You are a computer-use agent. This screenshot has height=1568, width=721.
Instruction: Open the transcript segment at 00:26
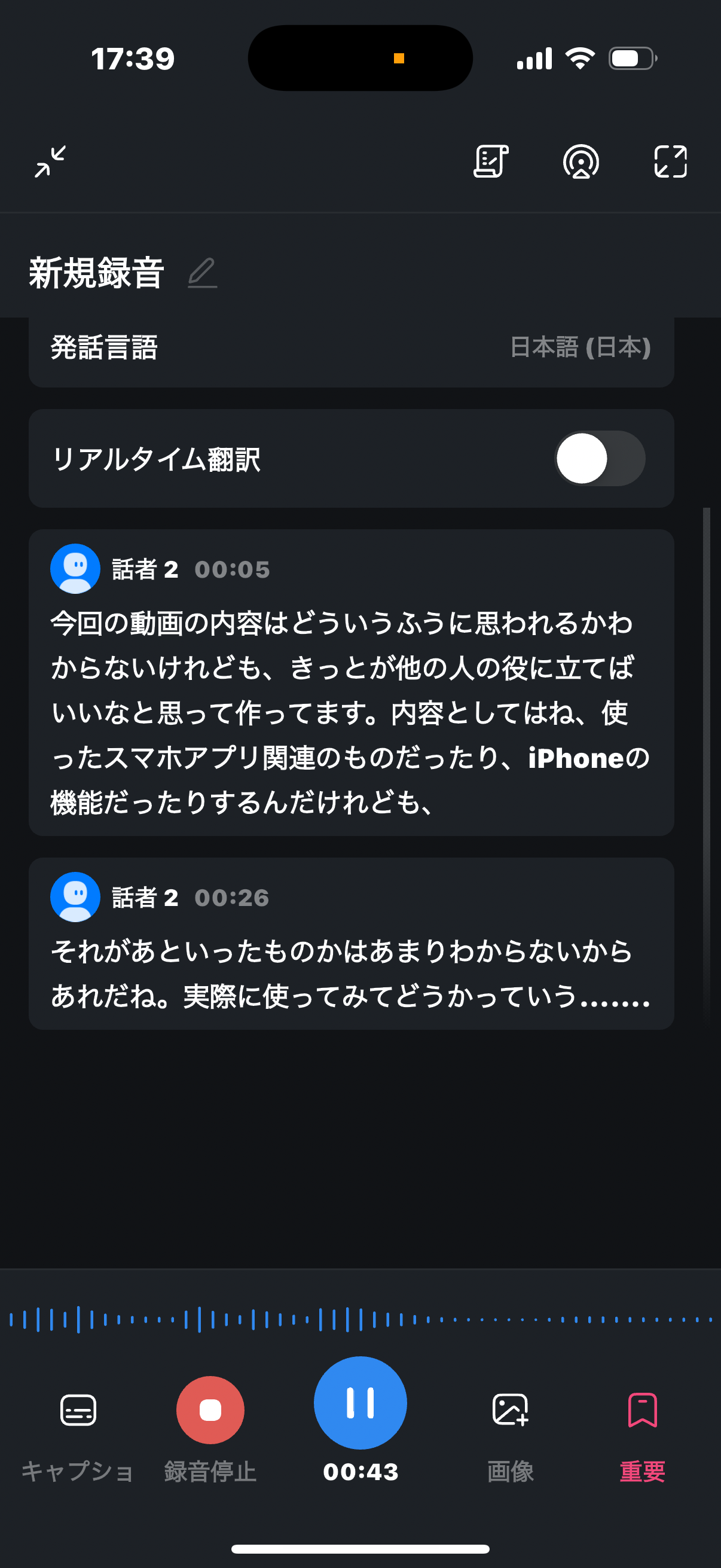coord(351,944)
